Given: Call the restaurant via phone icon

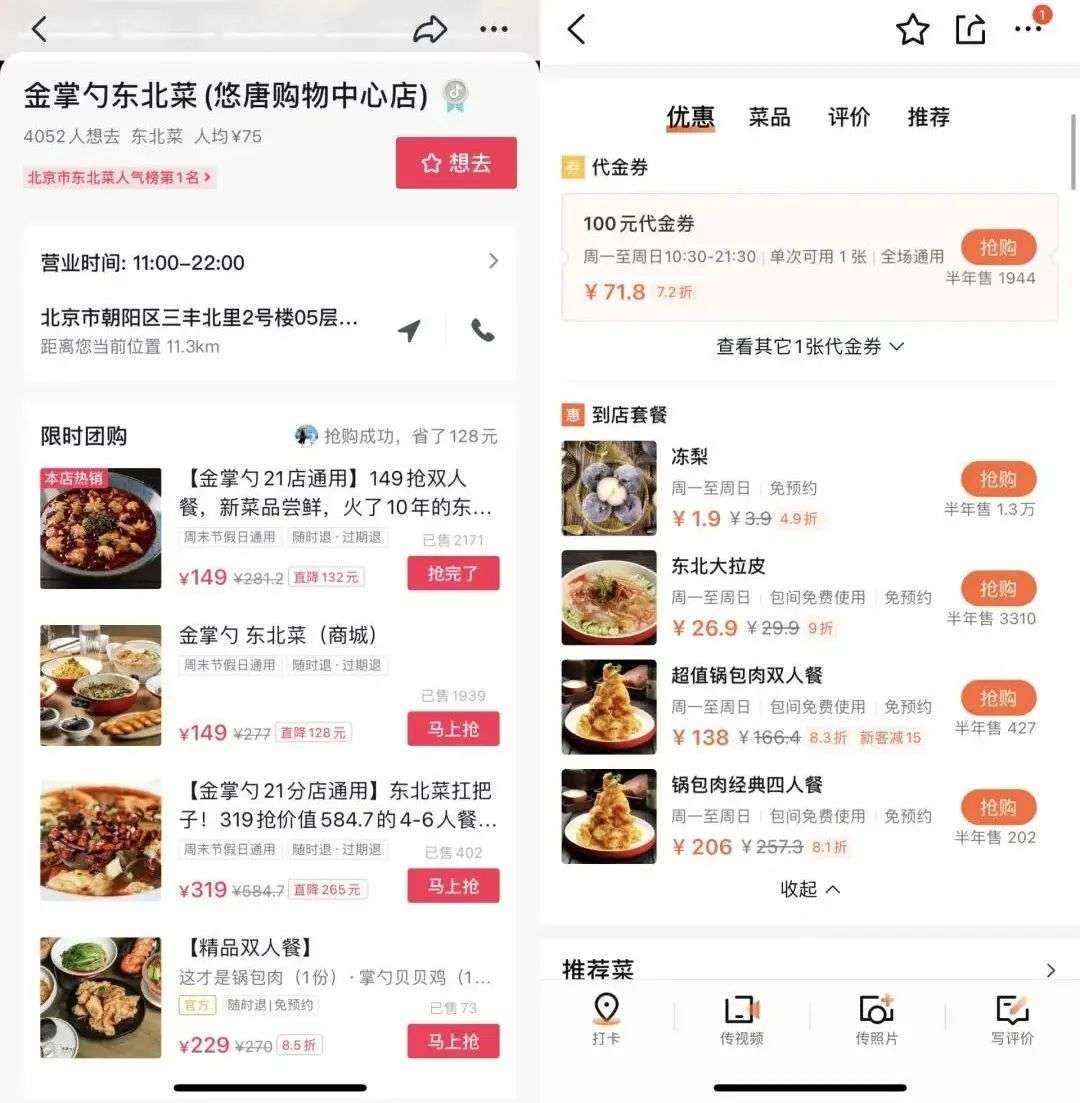Looking at the screenshot, I should click(x=483, y=331).
